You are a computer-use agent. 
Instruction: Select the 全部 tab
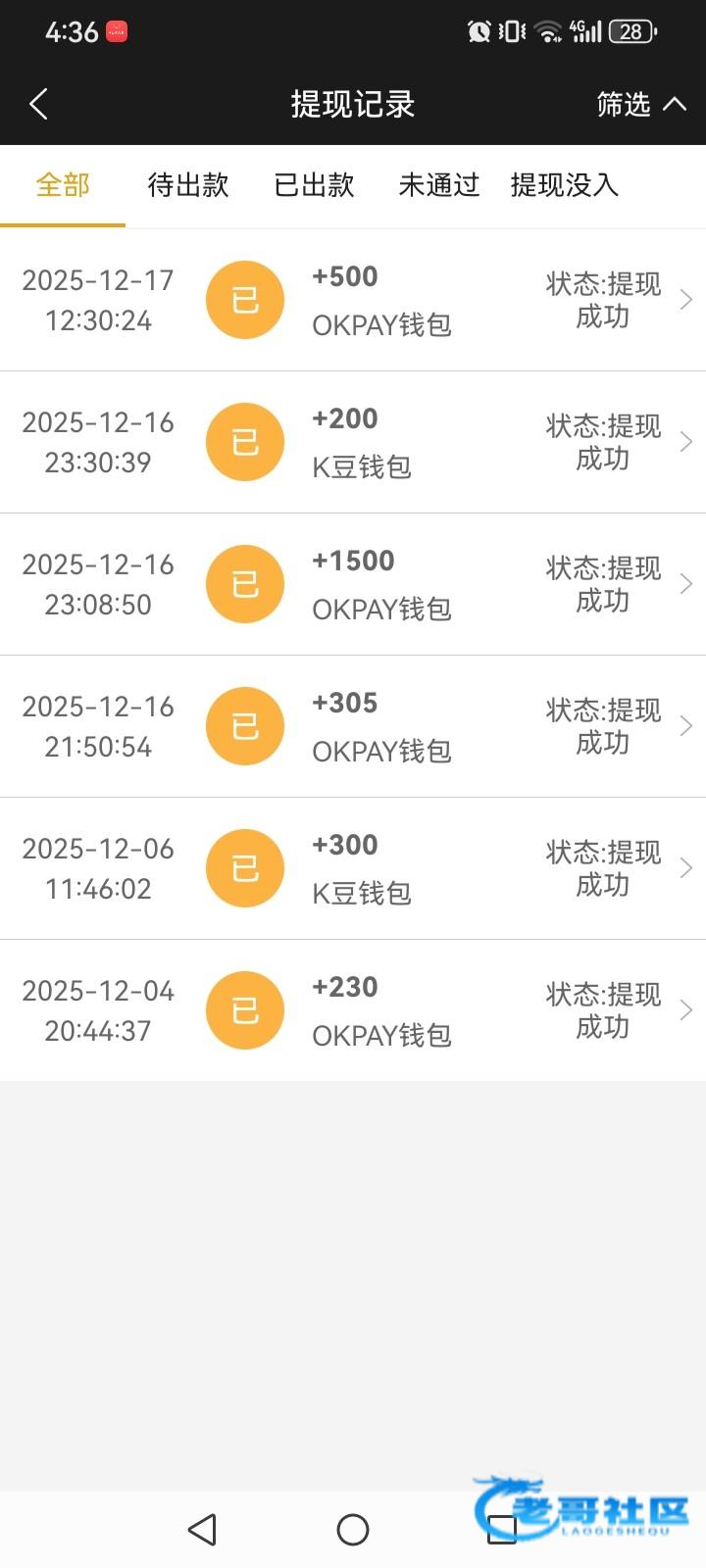tap(63, 185)
